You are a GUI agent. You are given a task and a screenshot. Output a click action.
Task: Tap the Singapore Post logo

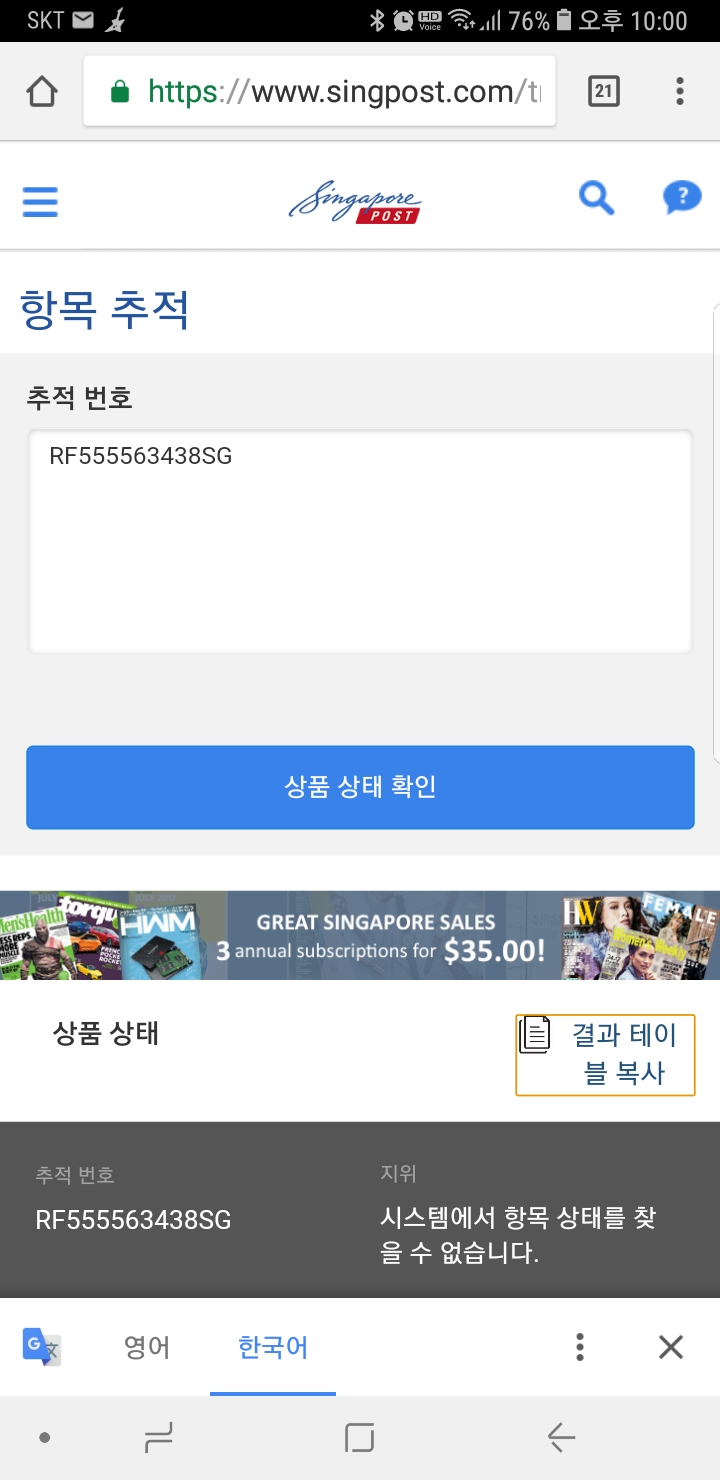[x=356, y=201]
